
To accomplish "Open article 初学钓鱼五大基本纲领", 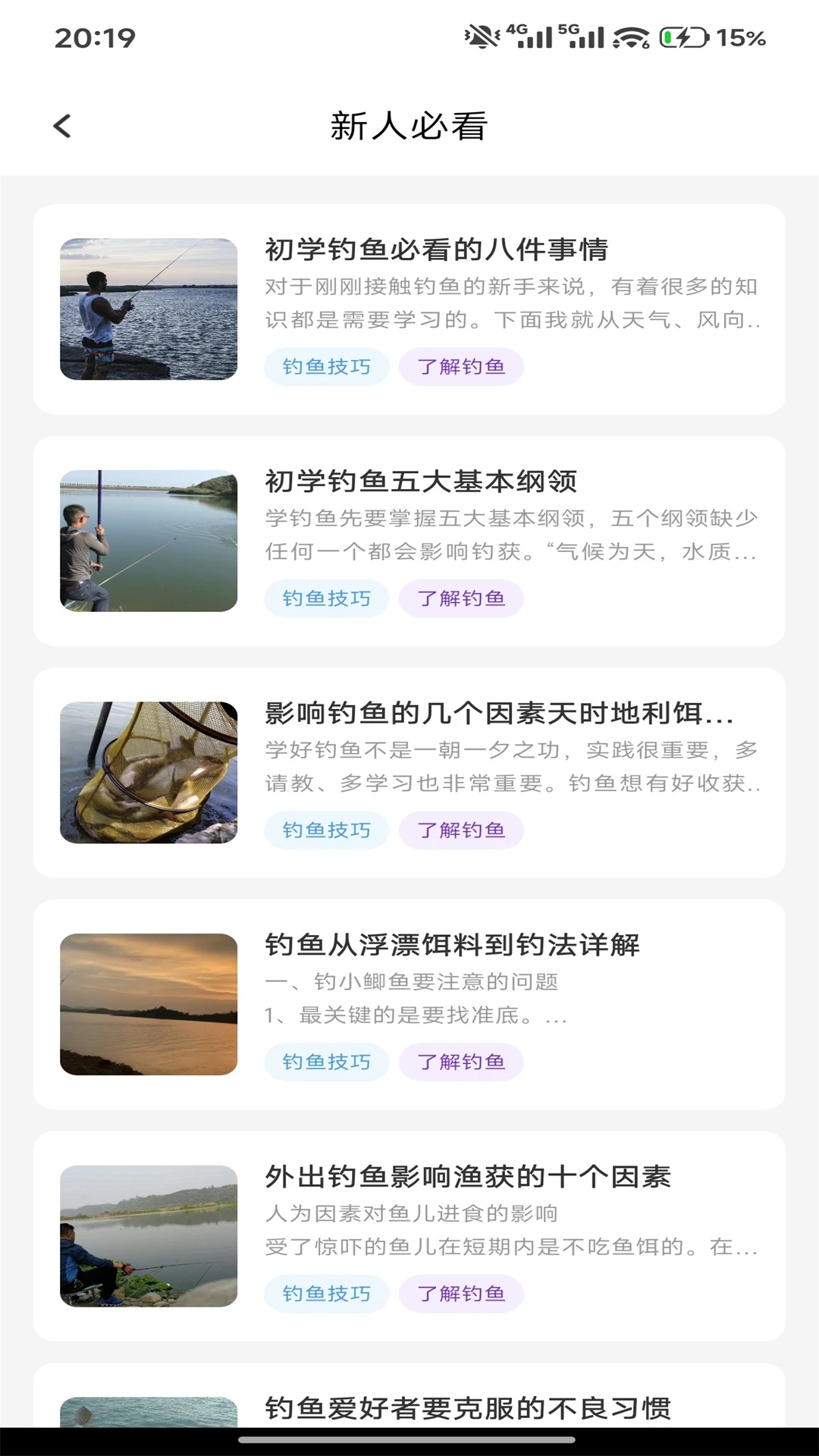I will (409, 541).
